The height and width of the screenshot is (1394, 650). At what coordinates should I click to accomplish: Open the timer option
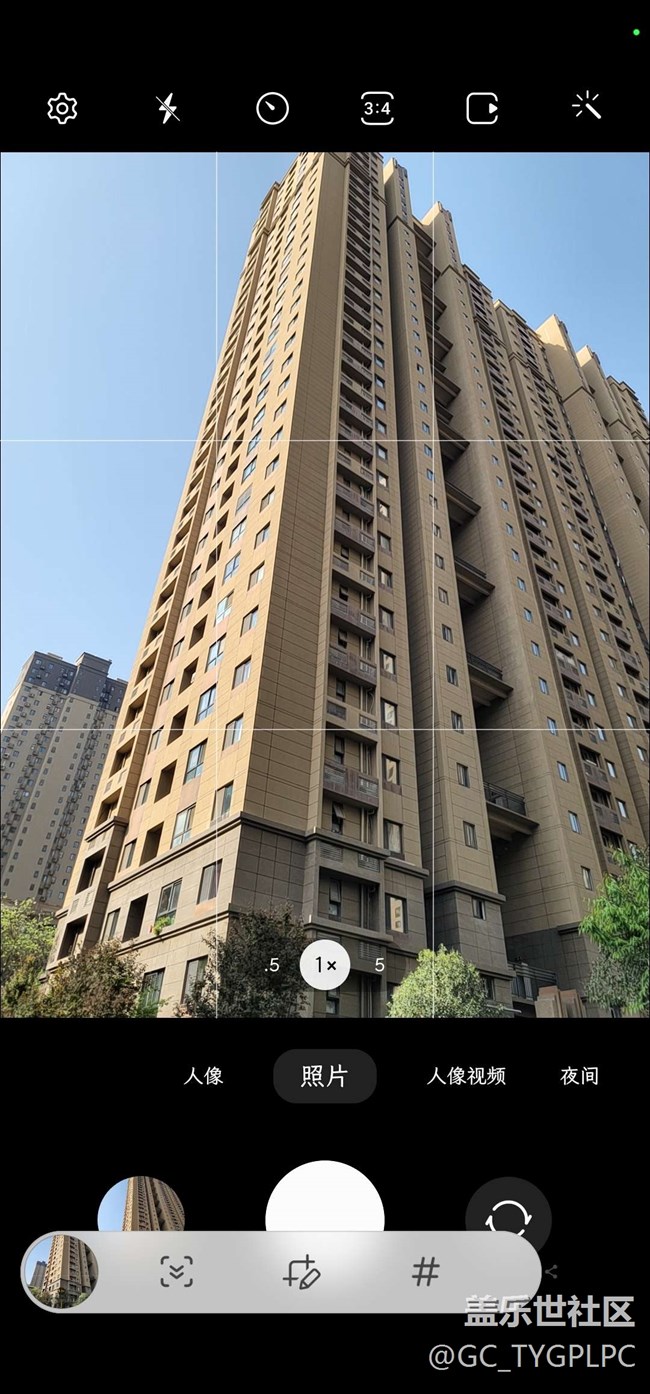point(272,108)
